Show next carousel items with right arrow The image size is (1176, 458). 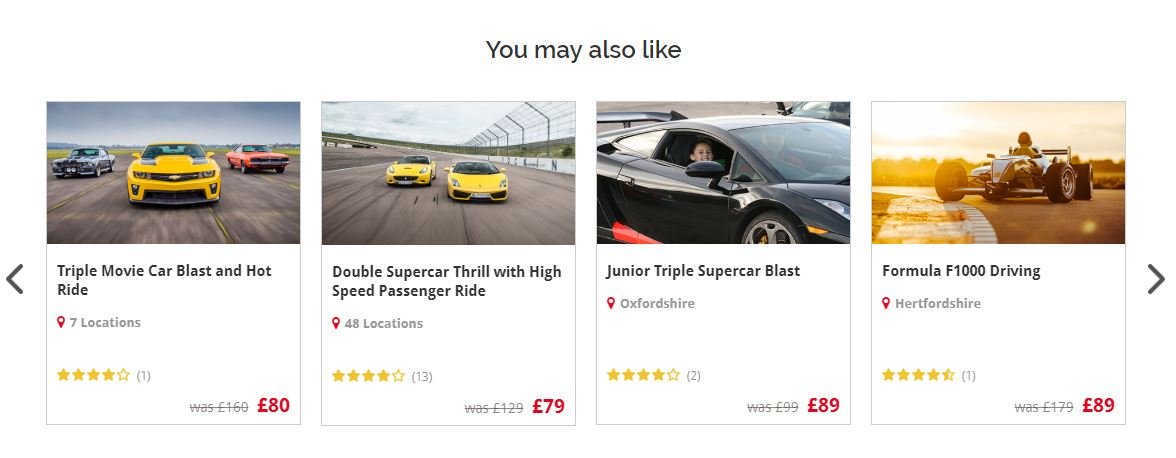(1155, 279)
